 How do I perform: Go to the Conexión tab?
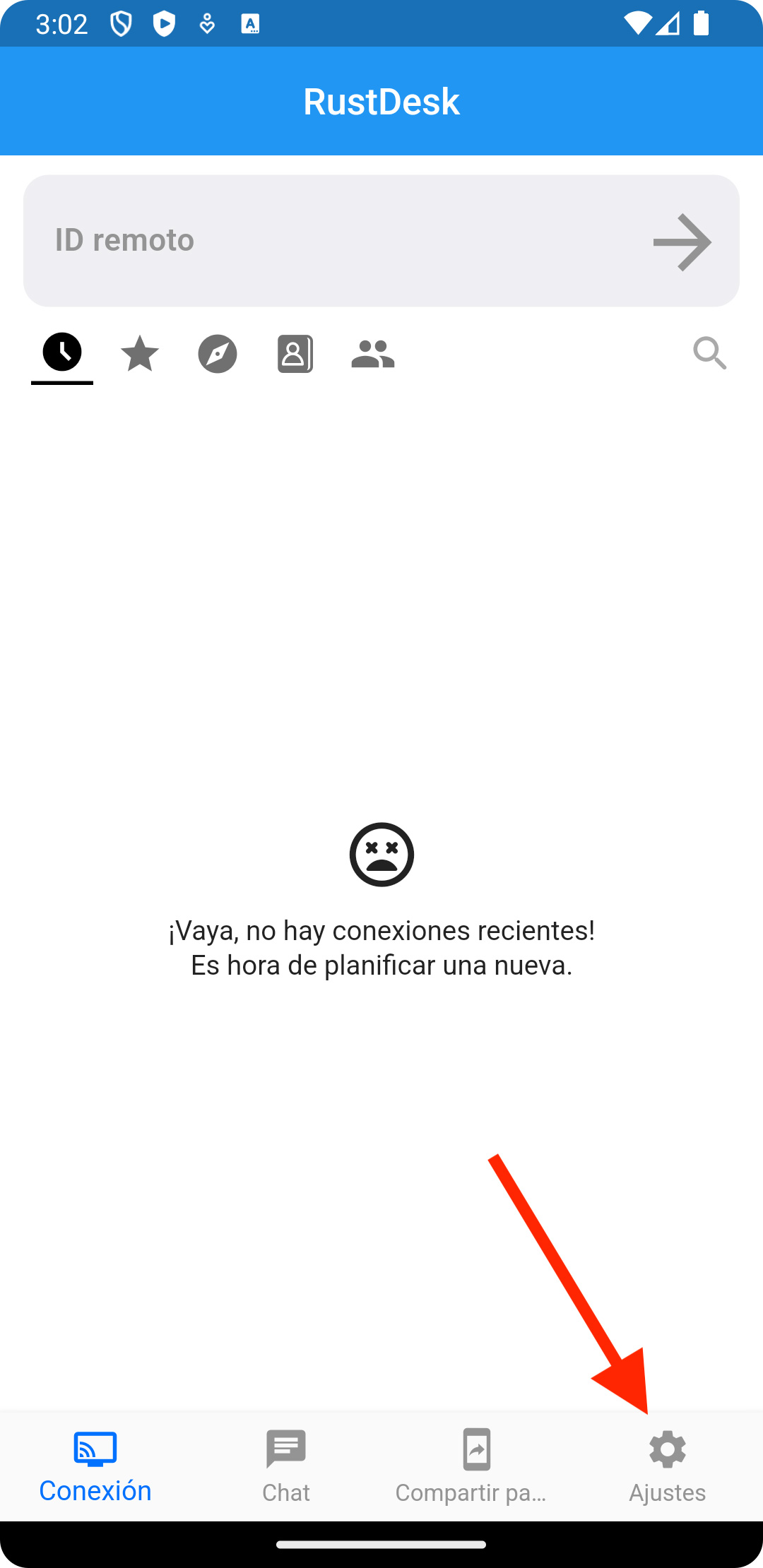tap(95, 1466)
